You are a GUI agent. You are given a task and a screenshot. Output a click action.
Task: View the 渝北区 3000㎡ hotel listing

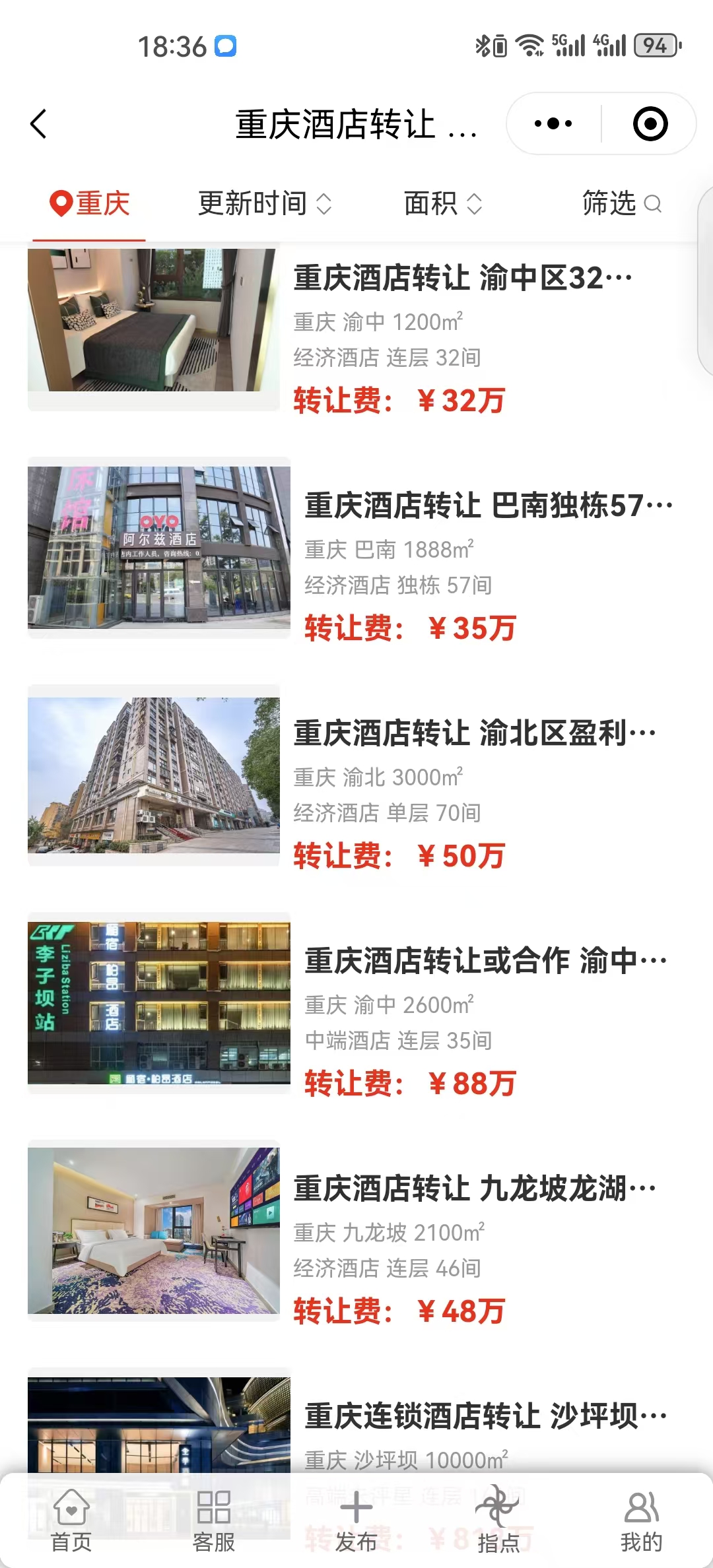(x=475, y=734)
